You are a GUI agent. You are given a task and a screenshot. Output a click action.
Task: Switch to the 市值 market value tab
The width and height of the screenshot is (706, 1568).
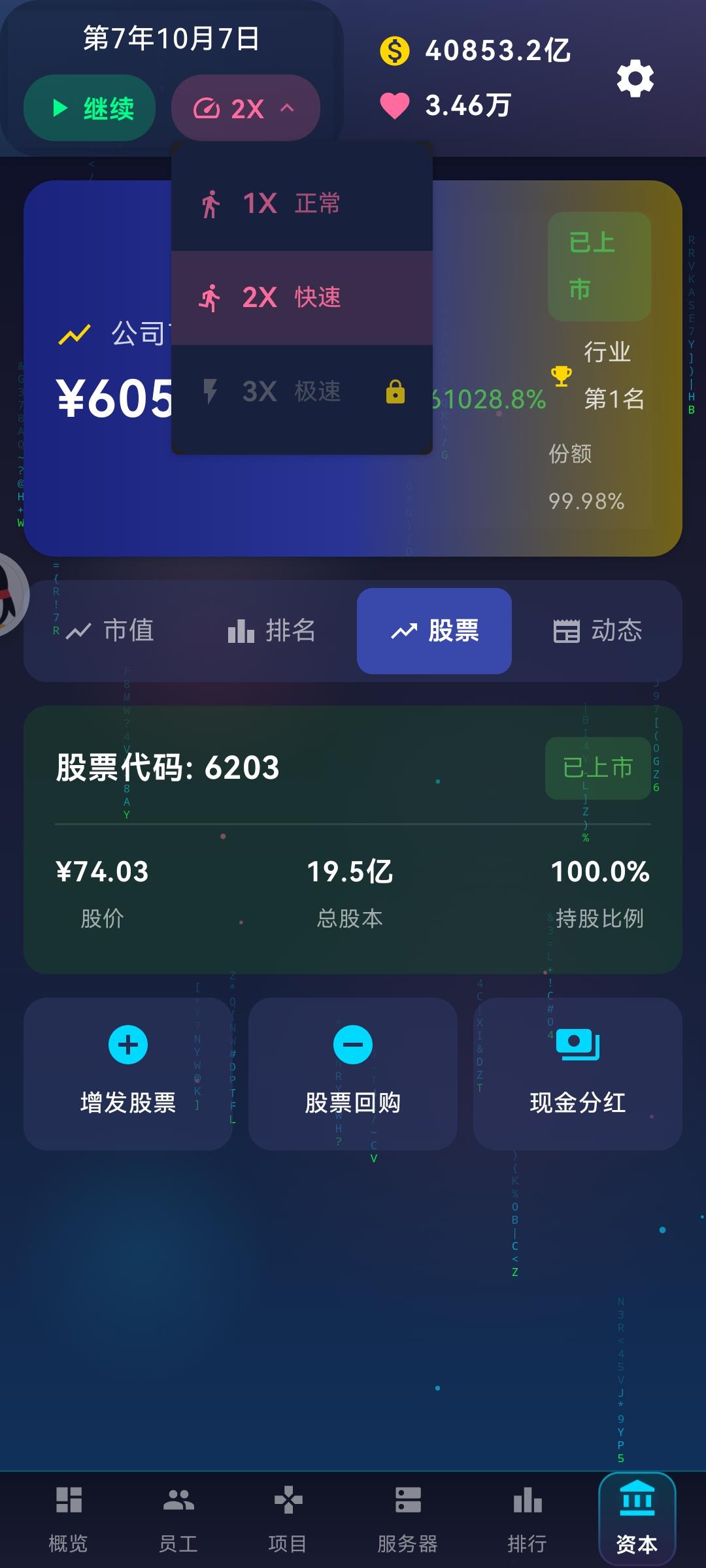point(114,630)
